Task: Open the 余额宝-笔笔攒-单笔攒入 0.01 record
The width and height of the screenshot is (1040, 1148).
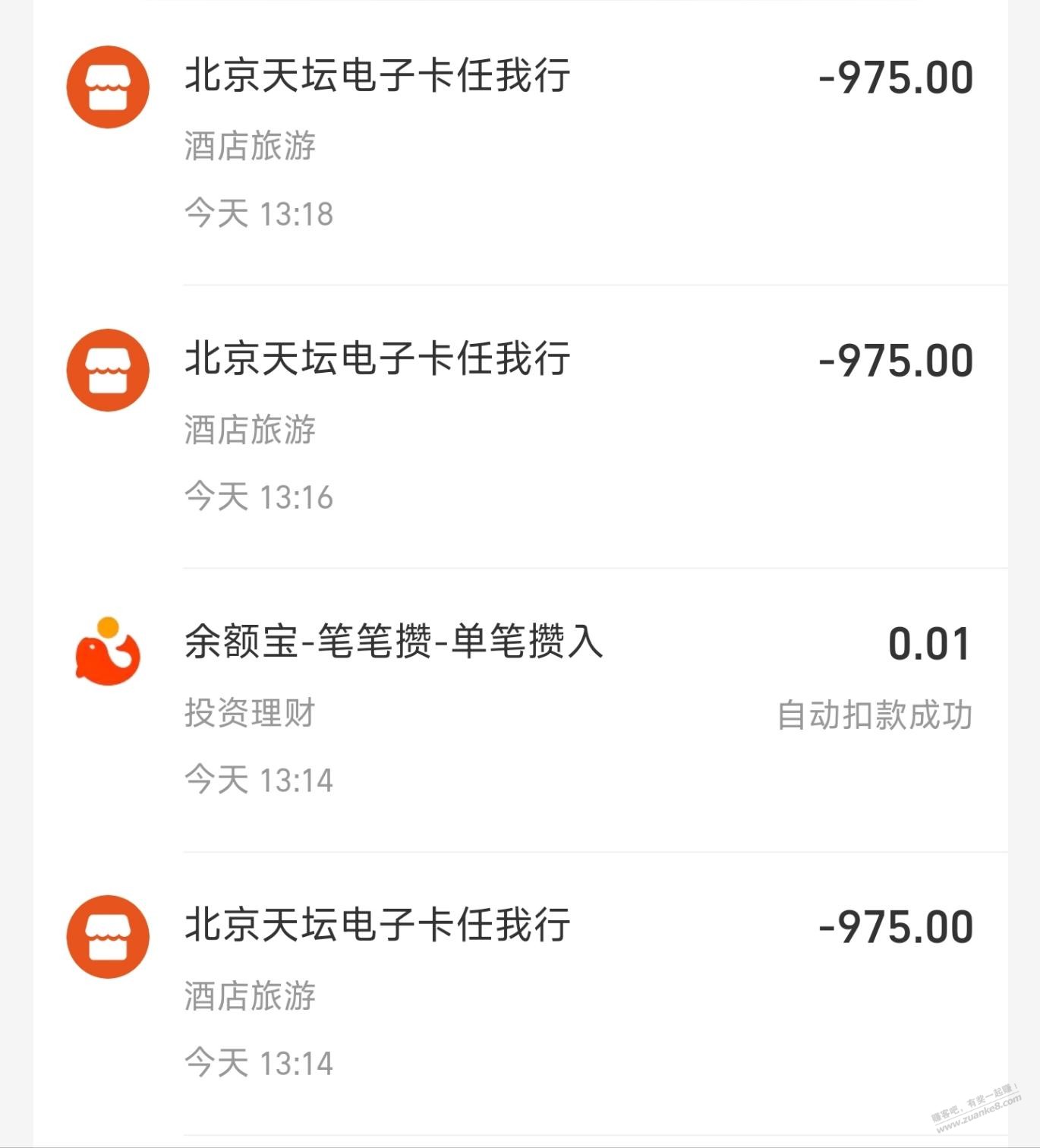Action: [519, 709]
